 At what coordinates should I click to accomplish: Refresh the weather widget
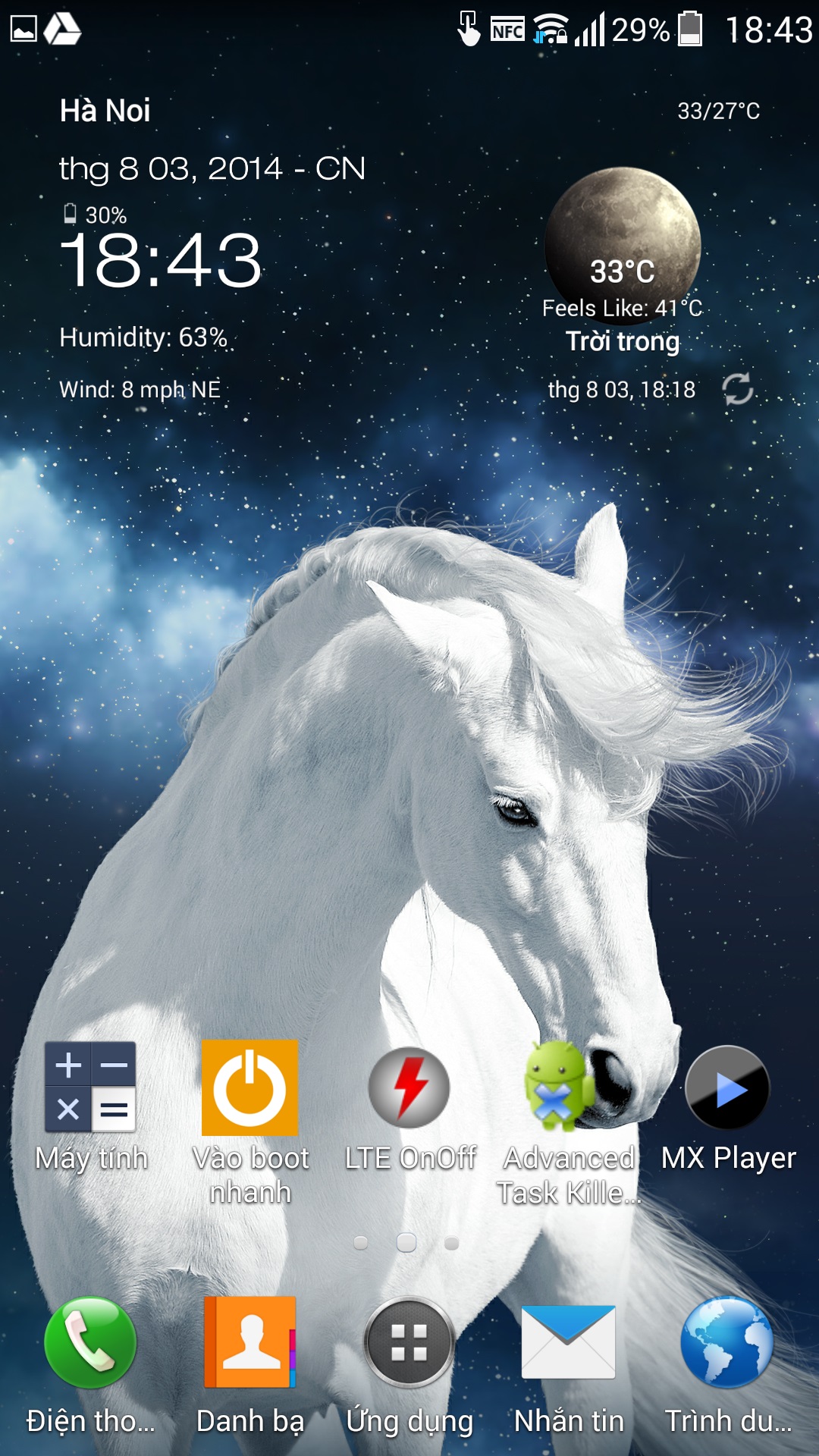tap(737, 389)
